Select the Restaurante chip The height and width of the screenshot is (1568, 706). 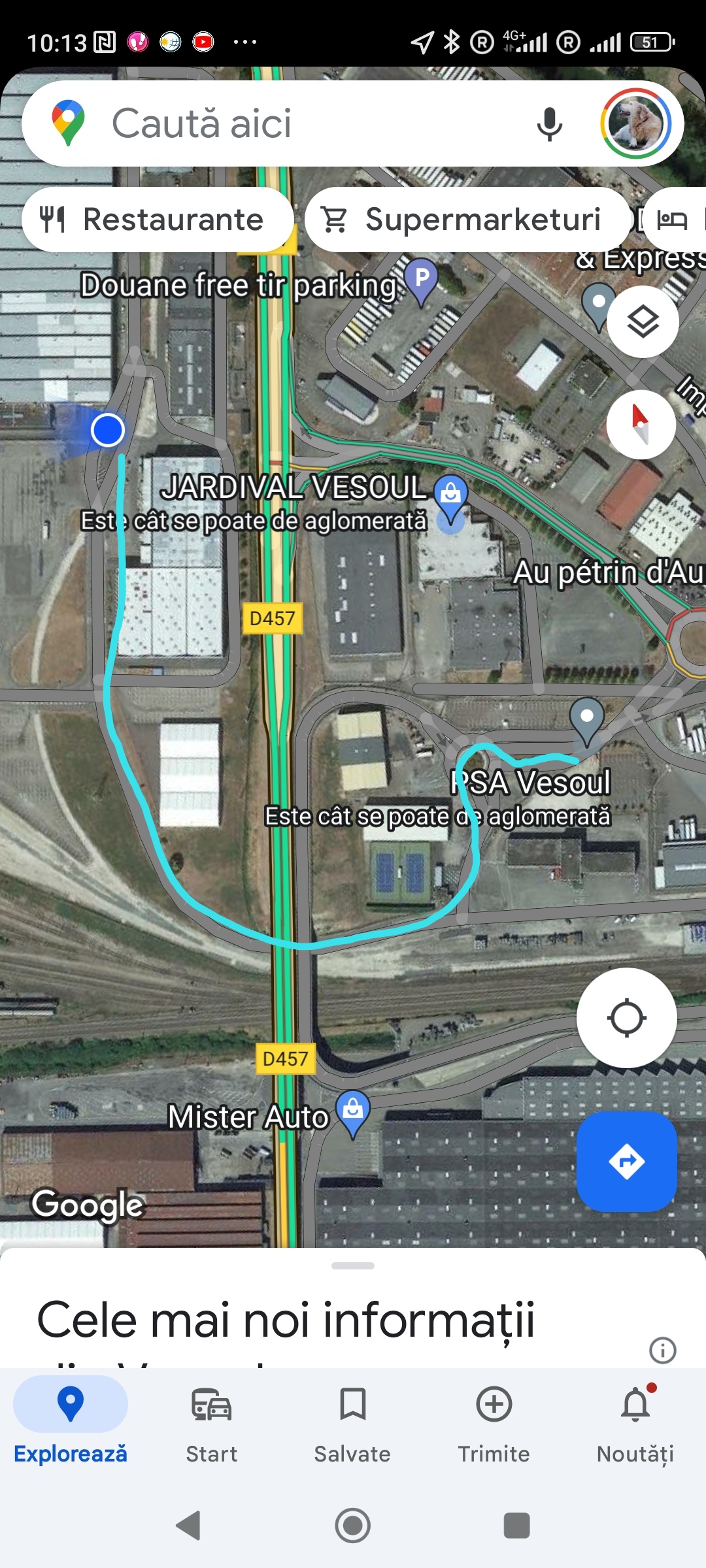click(157, 220)
